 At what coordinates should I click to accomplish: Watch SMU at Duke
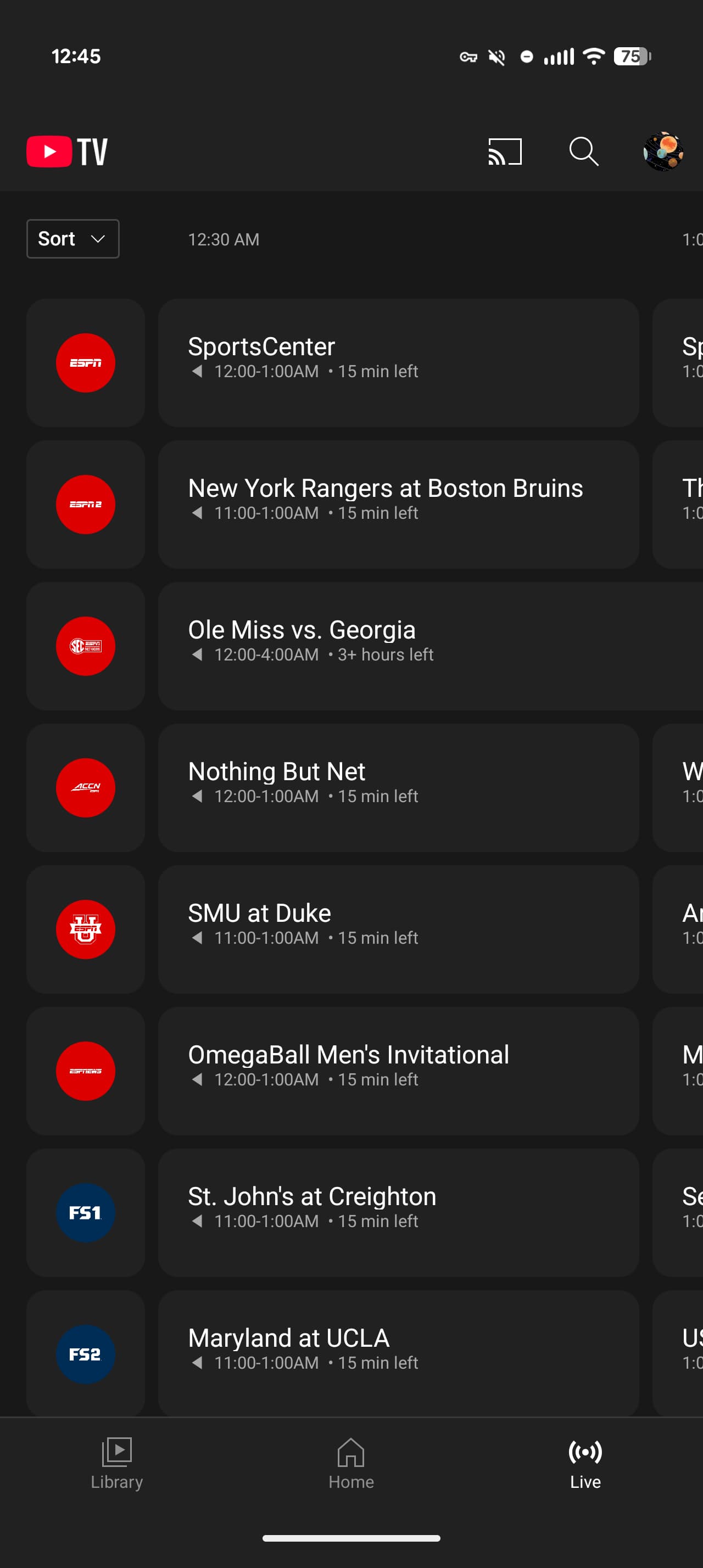398,929
